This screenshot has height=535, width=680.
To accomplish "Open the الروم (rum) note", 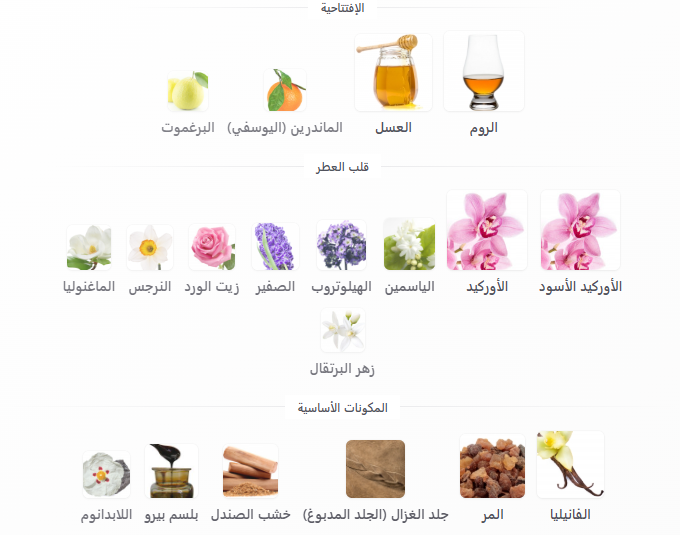I will click(483, 71).
